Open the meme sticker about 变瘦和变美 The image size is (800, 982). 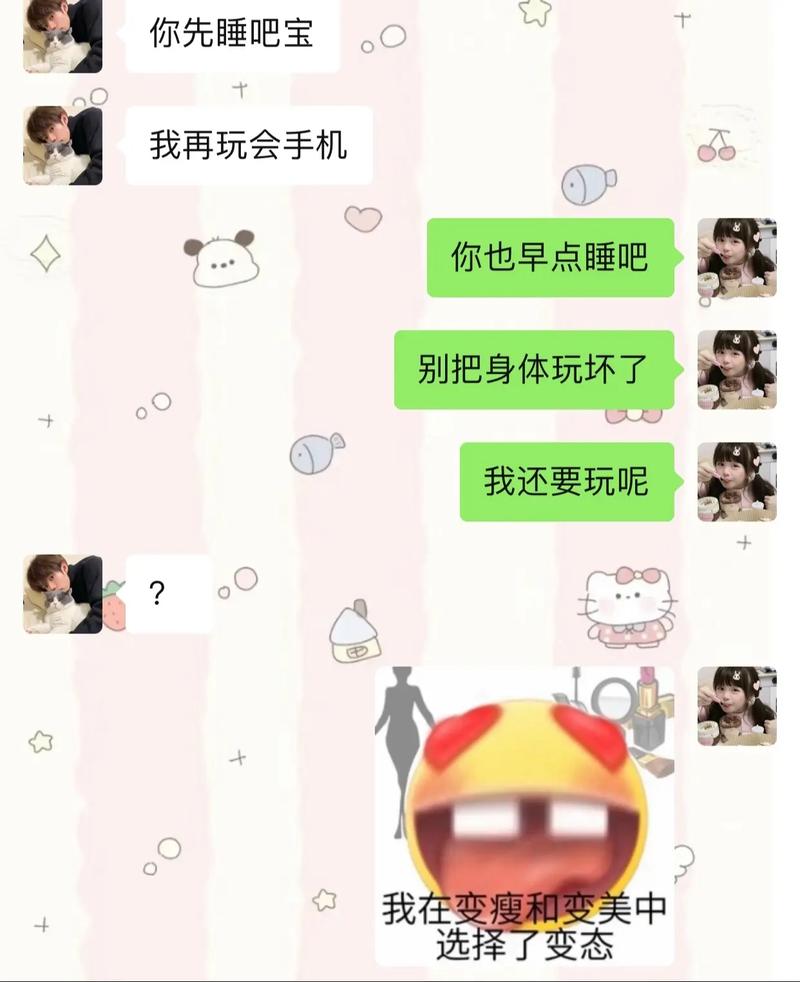[524, 815]
